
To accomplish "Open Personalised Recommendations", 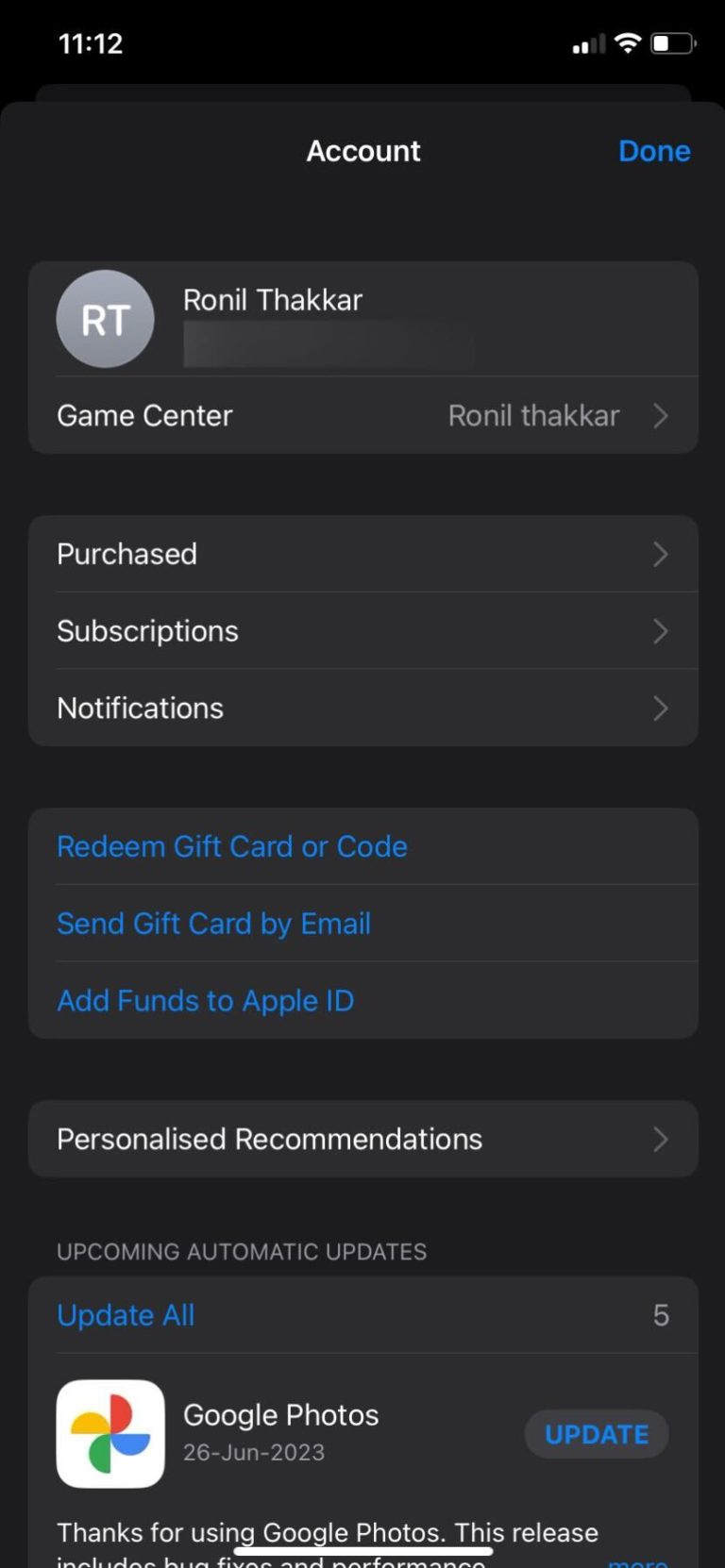I will [x=362, y=1140].
